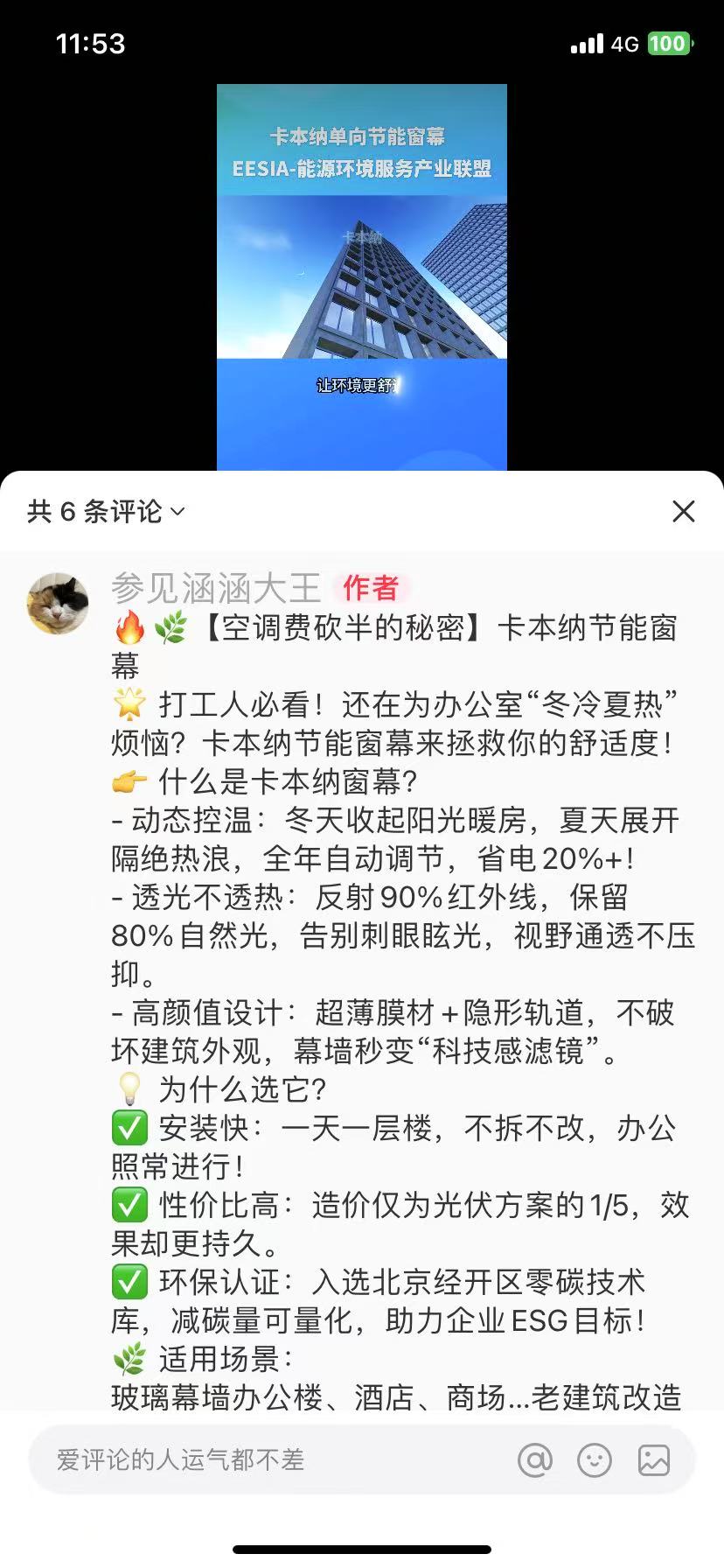Attach an image to the comment

coord(654,1459)
